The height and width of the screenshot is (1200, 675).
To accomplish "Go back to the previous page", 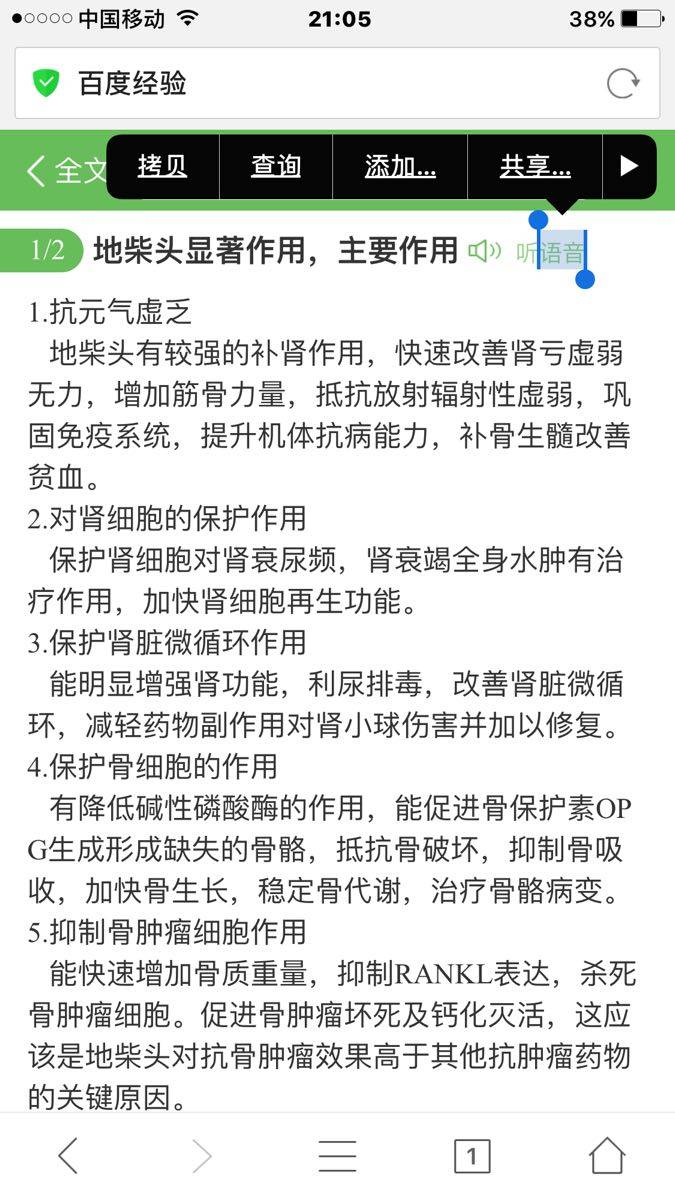I will [x=67, y=1156].
